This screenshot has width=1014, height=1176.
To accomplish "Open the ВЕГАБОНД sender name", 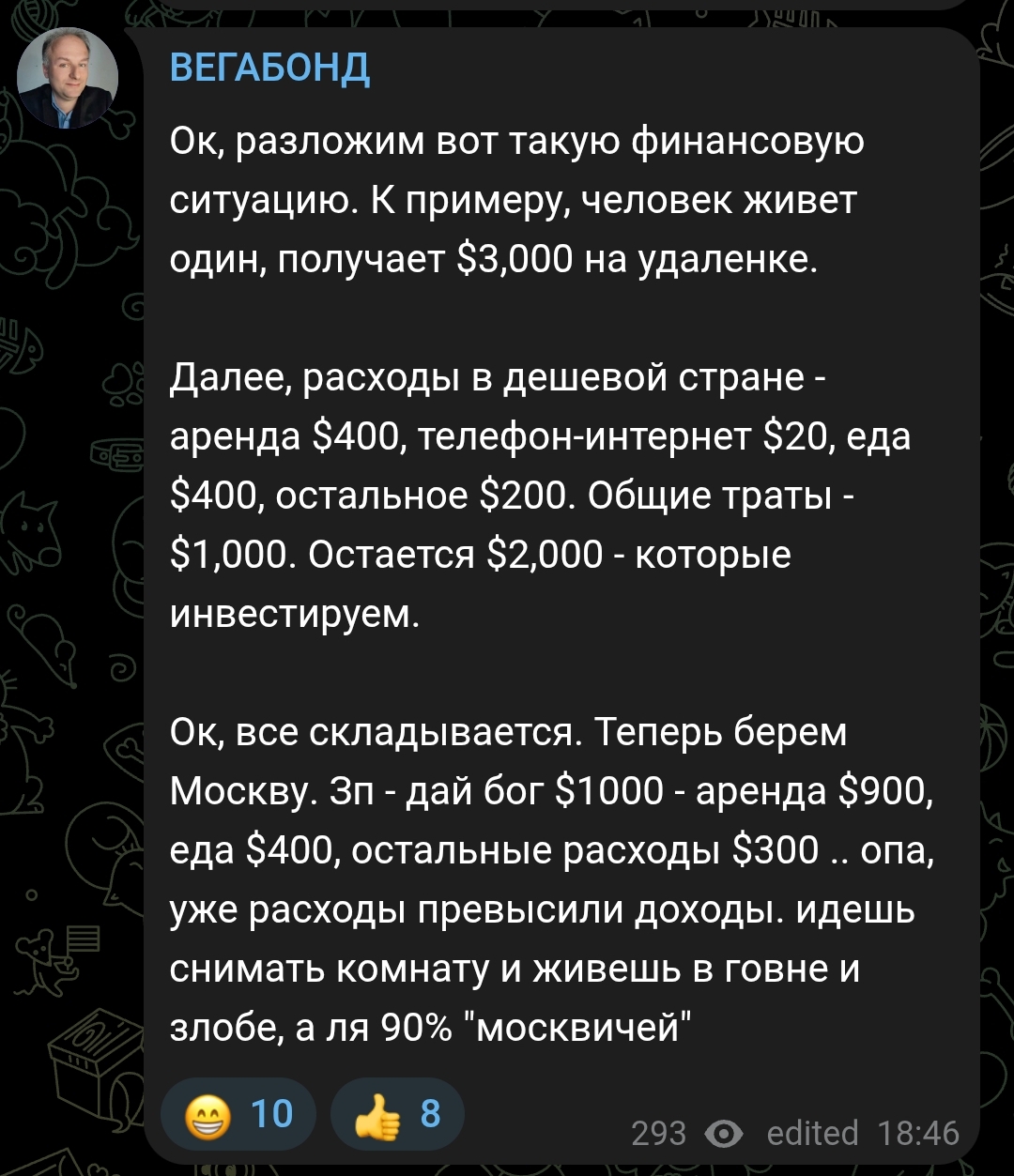I will (270, 69).
